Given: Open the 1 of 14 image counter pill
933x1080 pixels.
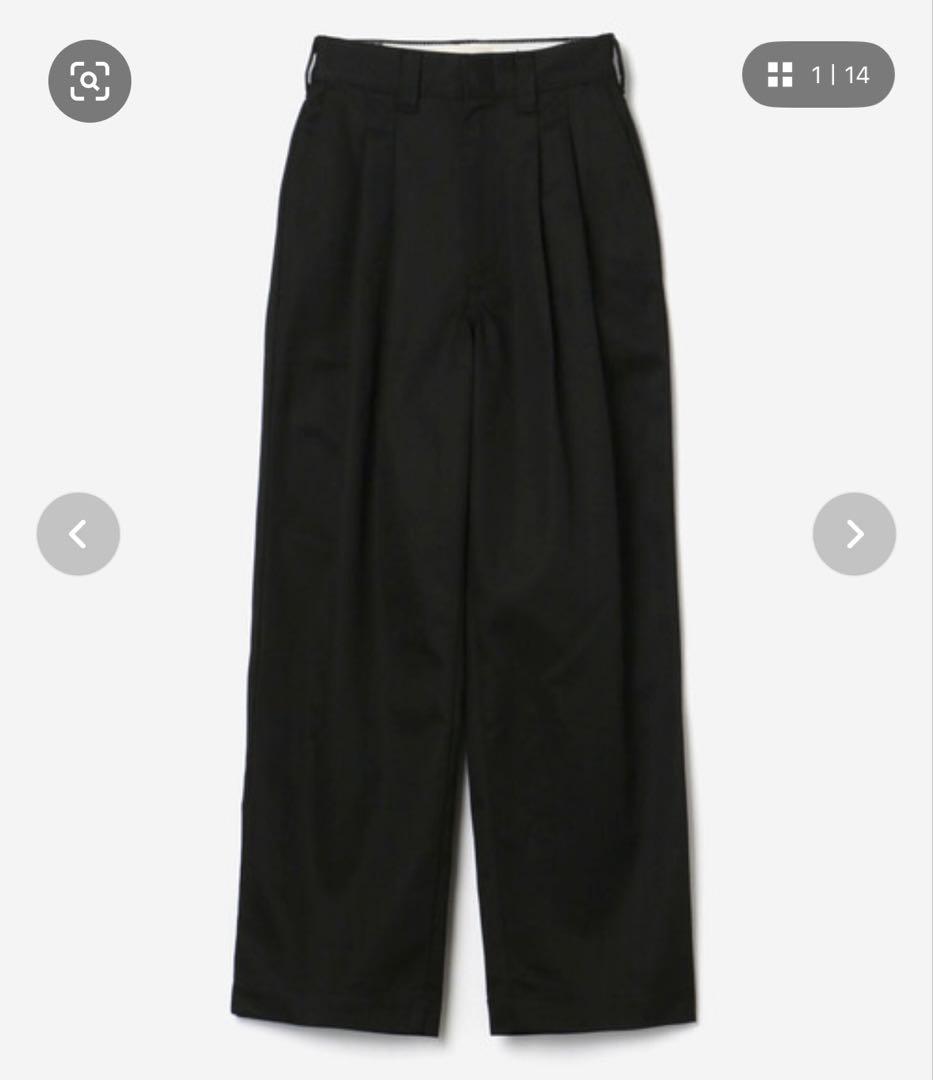Looking at the screenshot, I should point(817,74).
